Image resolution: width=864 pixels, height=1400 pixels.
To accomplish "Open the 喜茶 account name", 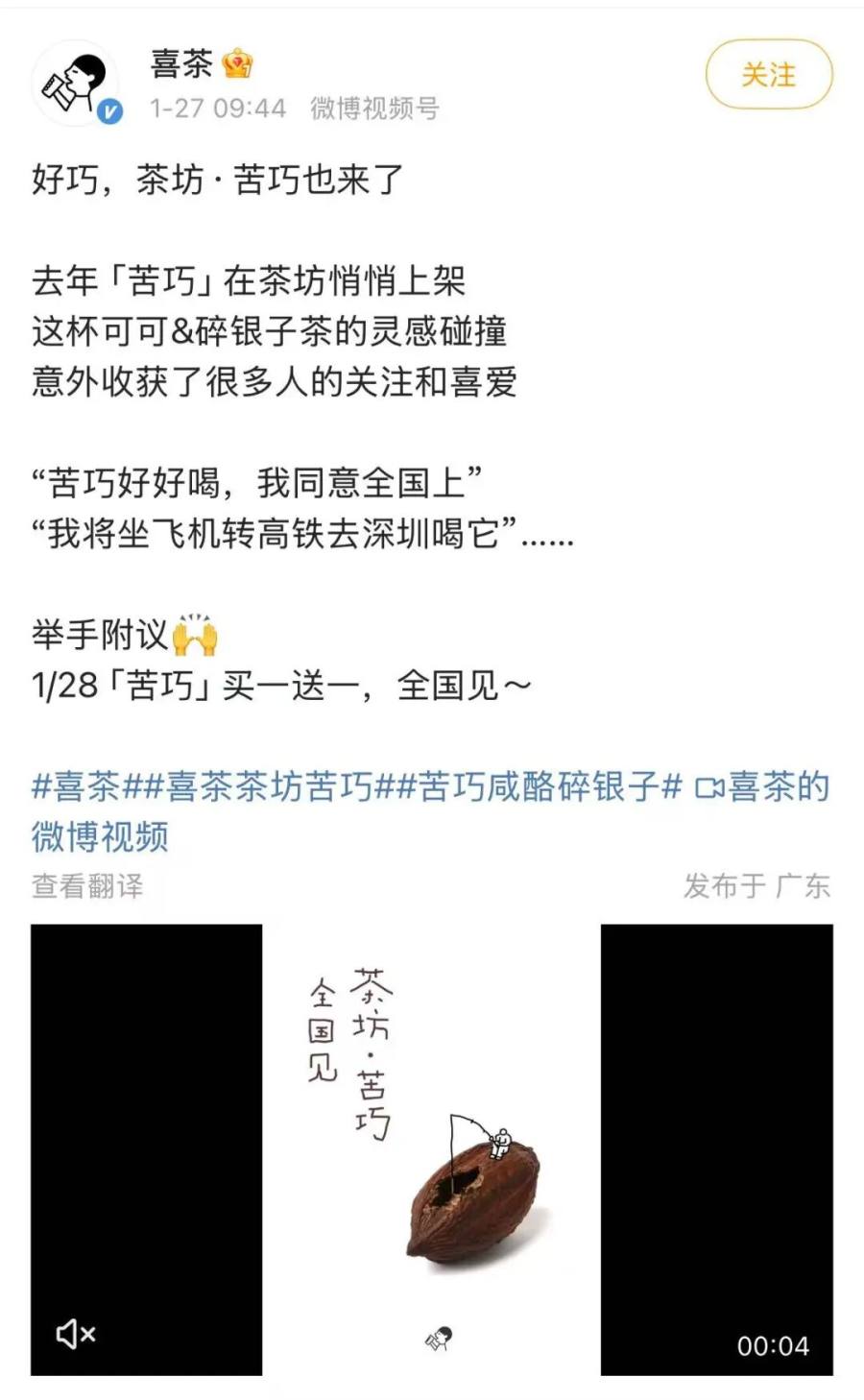I will [180, 63].
